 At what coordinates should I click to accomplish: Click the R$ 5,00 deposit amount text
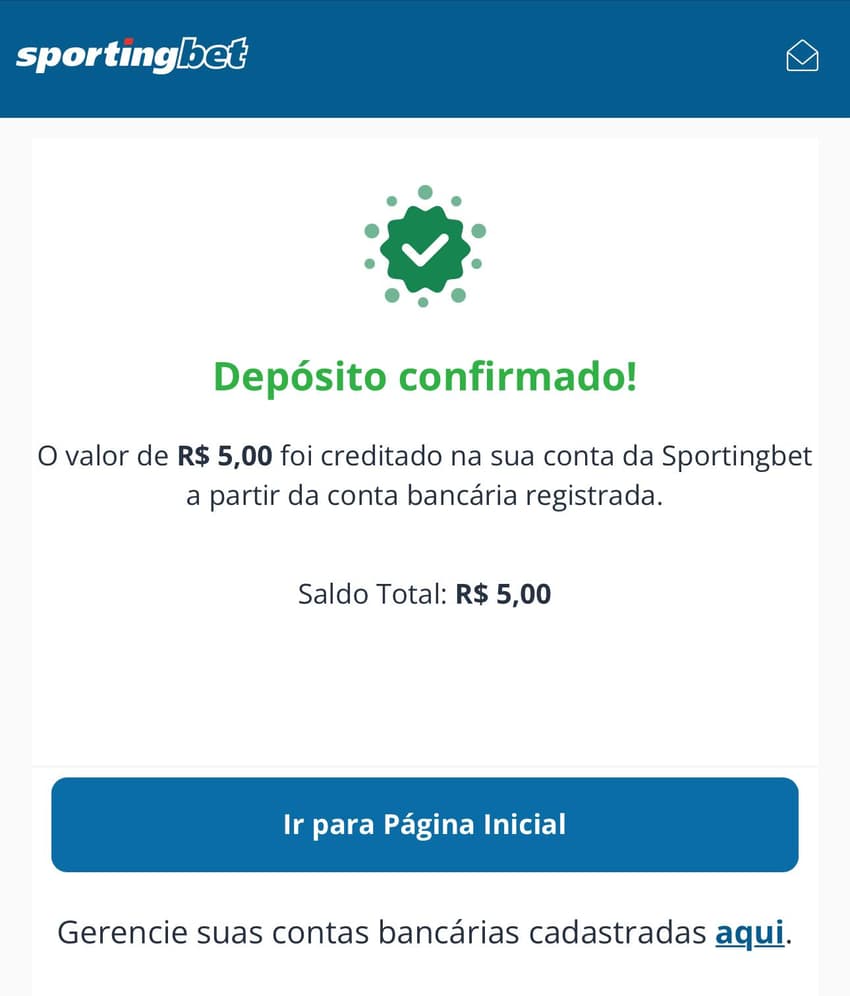(x=224, y=455)
